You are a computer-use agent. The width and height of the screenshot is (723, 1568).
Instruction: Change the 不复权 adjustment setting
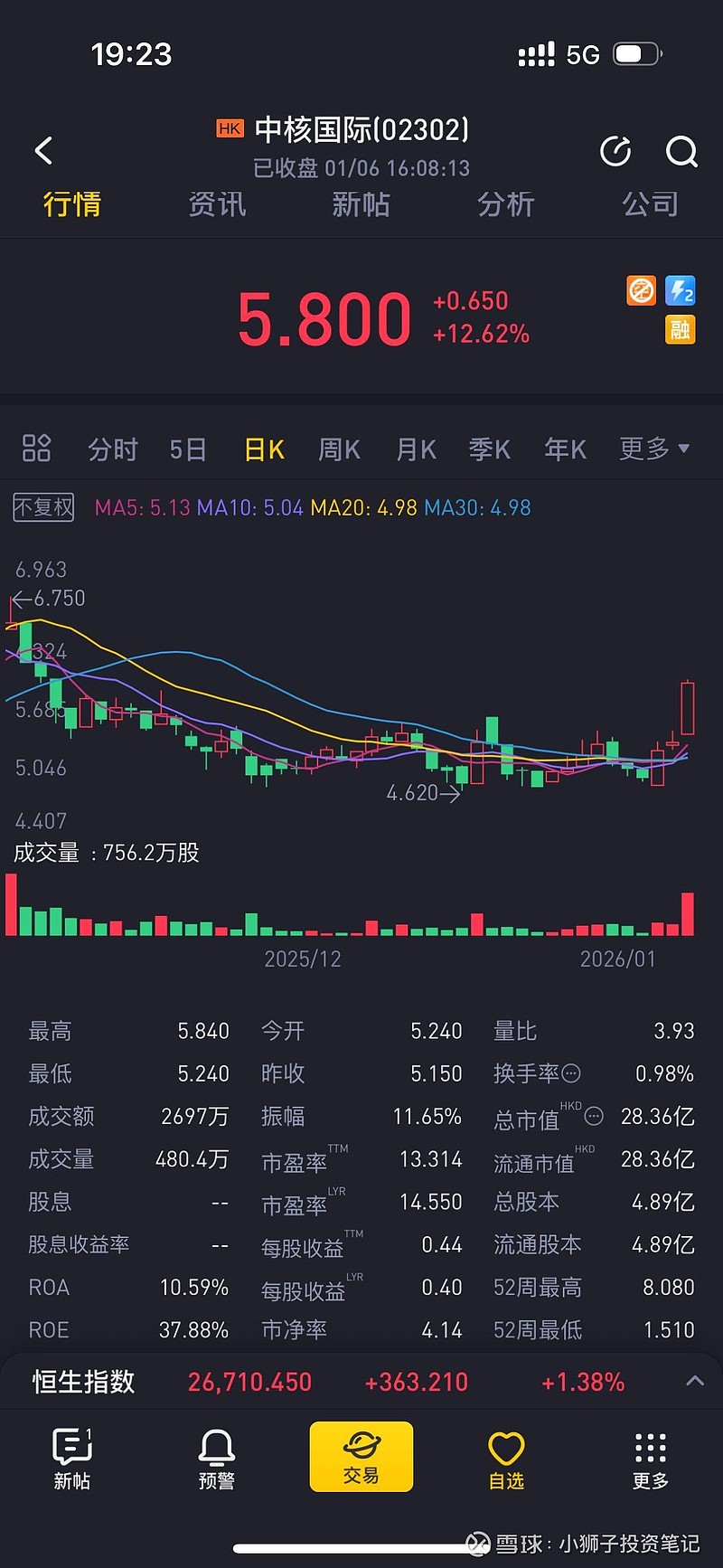[43, 507]
